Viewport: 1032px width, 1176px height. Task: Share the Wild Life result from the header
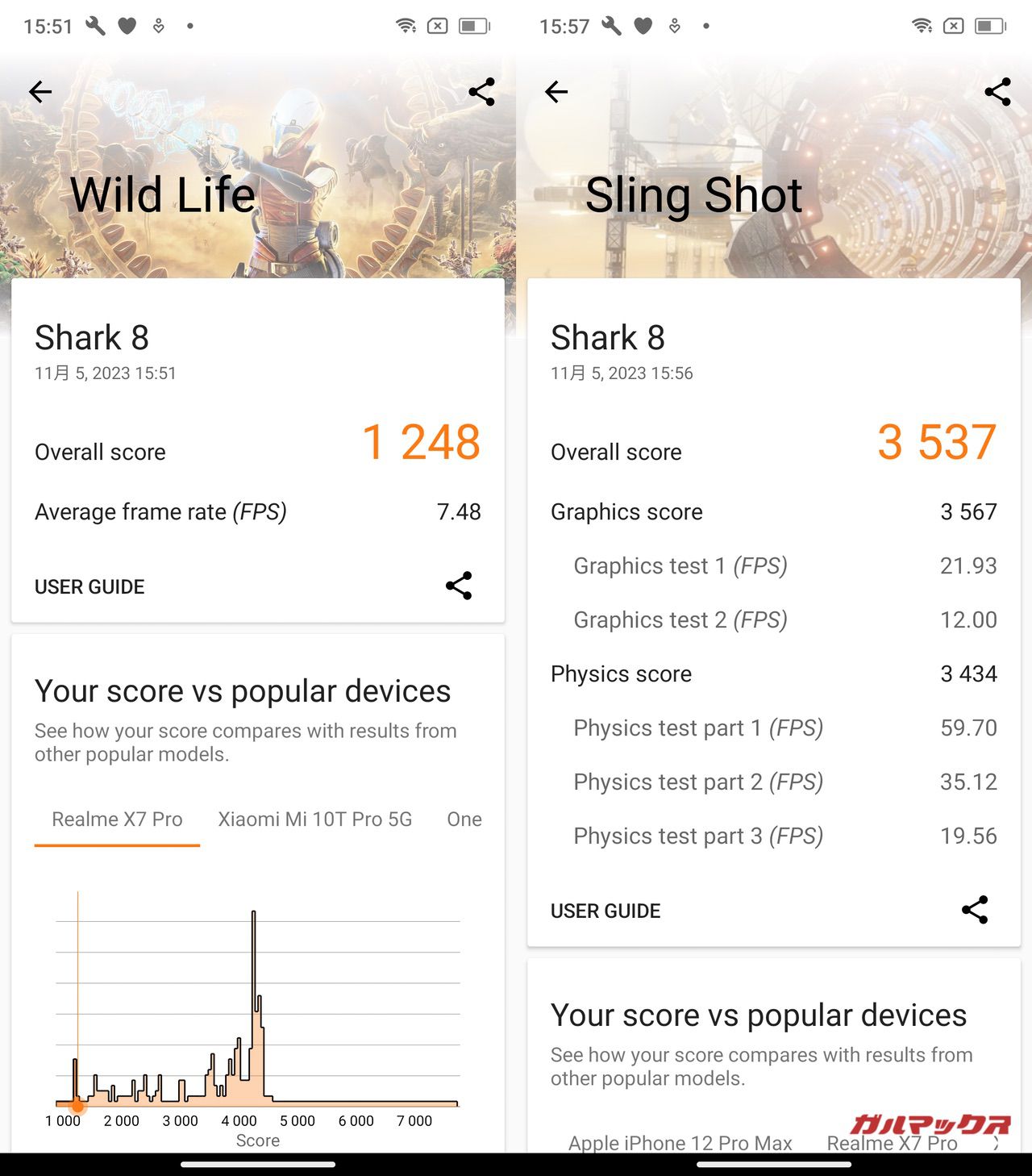coord(481,92)
